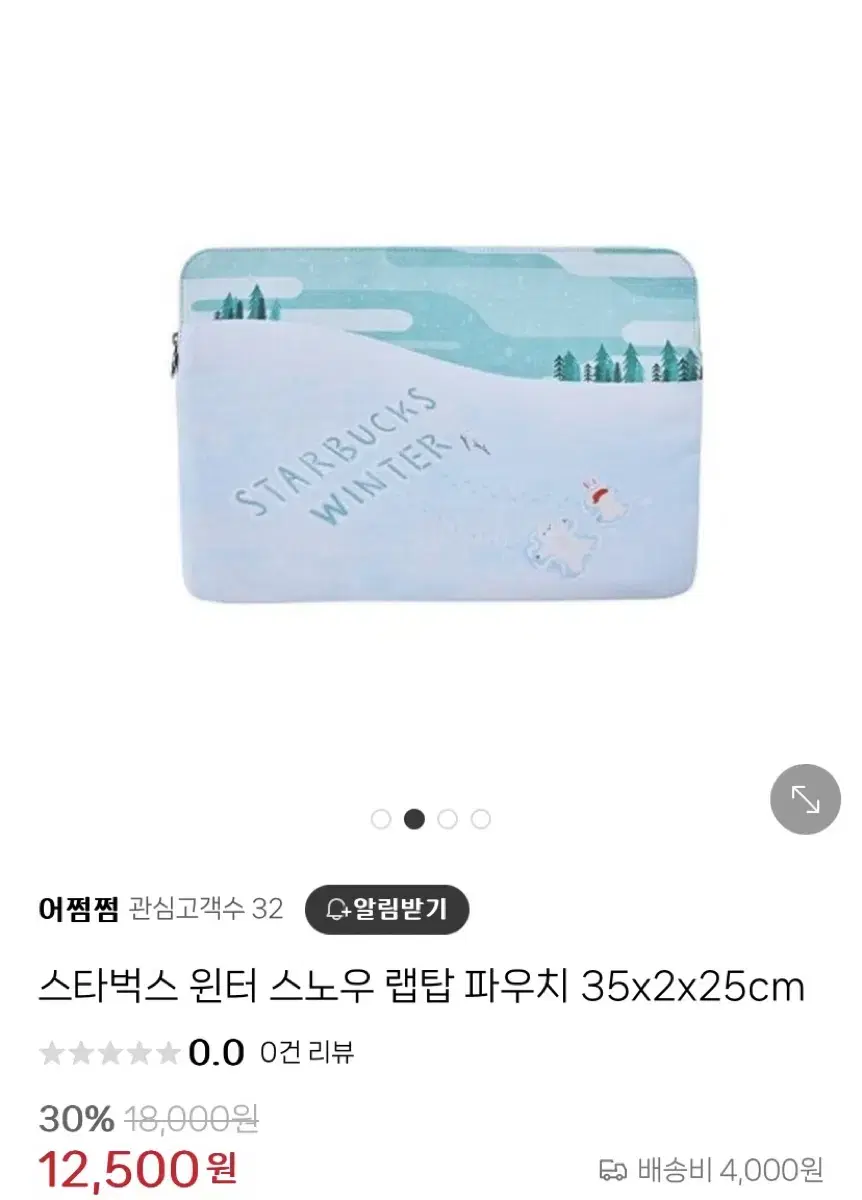This screenshot has height=1200, width=862.
Task: Visit the seller shop 어쩜쩜
Action: click(78, 906)
